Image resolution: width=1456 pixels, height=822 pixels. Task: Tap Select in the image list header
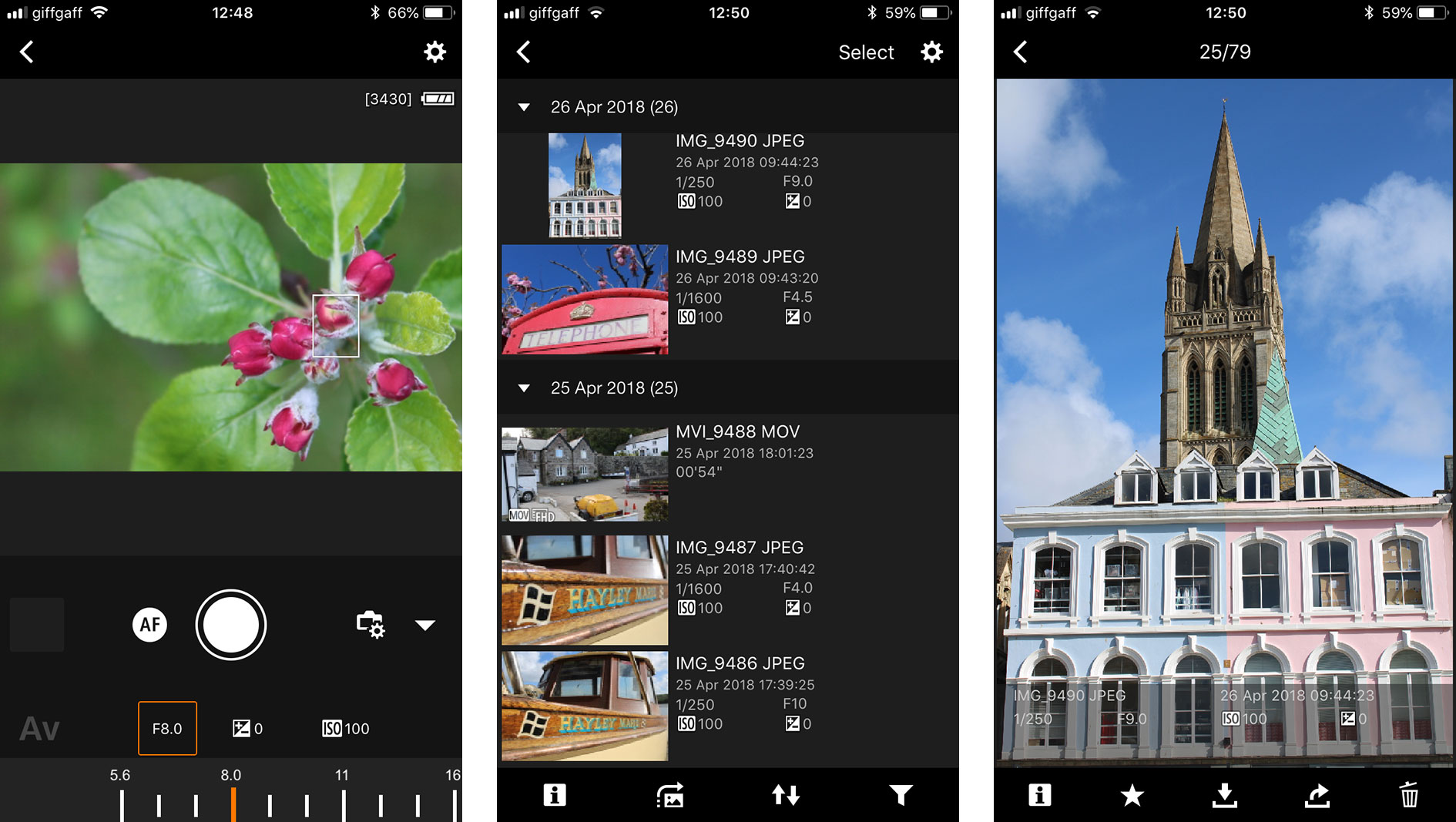[866, 52]
